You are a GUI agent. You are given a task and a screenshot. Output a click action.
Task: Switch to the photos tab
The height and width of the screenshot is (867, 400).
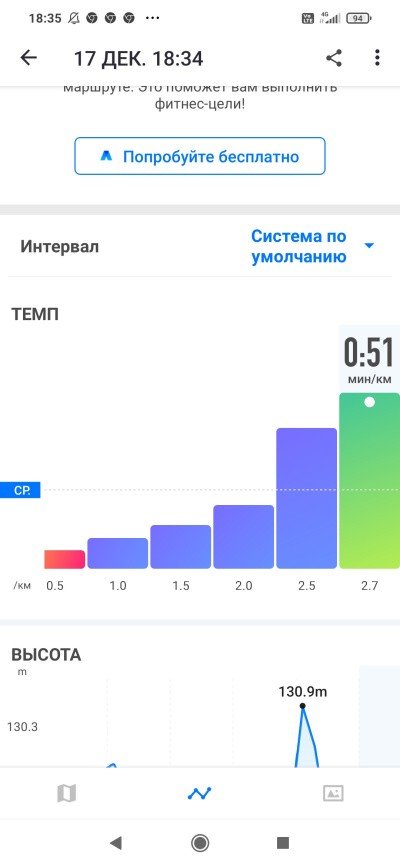coord(333,794)
